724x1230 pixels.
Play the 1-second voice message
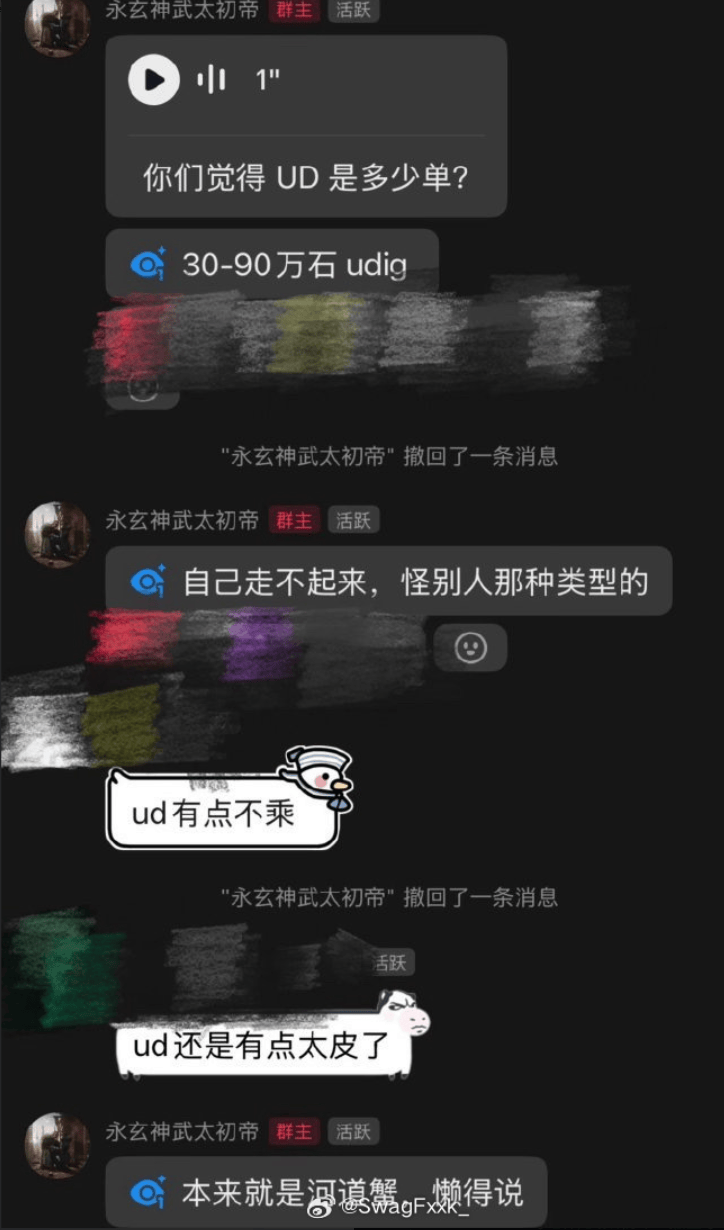point(154,79)
